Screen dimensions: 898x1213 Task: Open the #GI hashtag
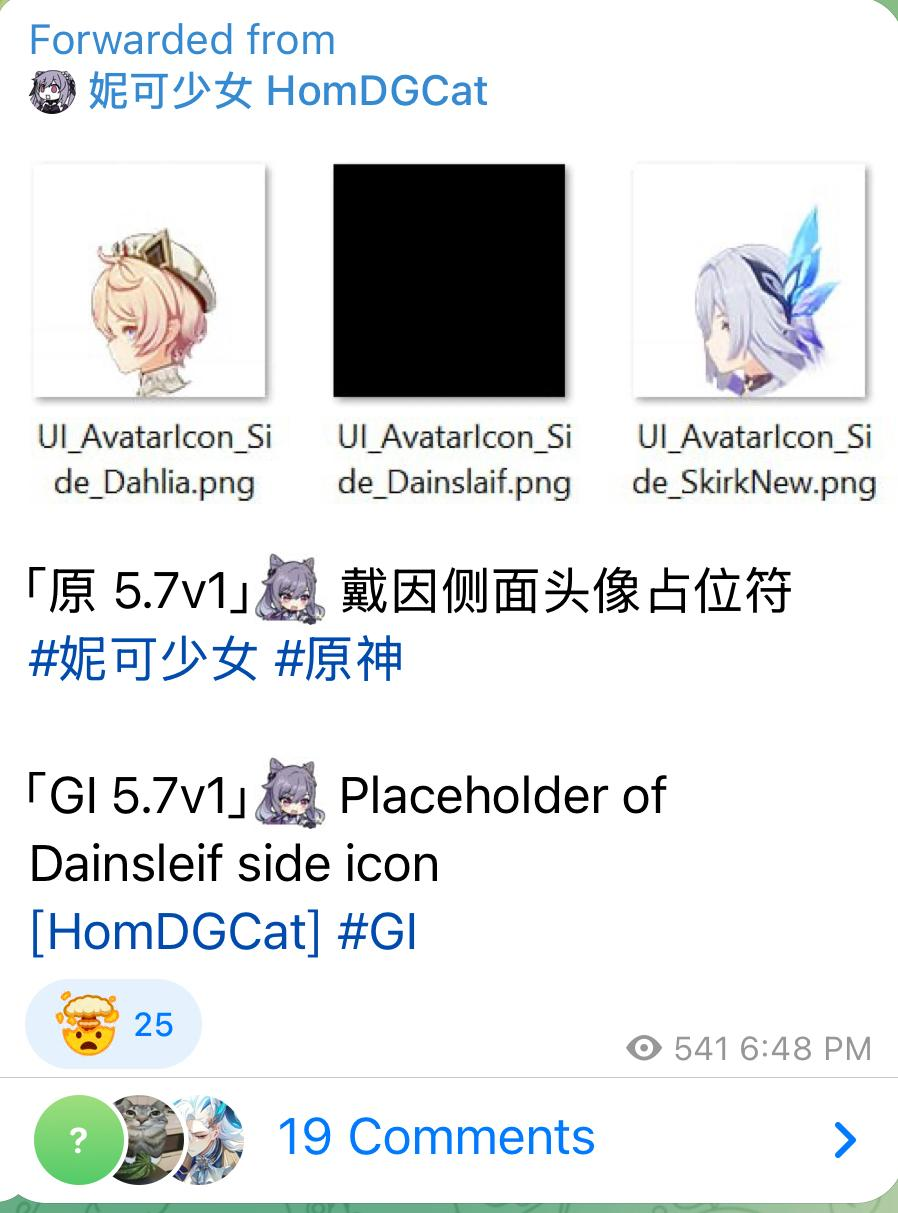[377, 932]
